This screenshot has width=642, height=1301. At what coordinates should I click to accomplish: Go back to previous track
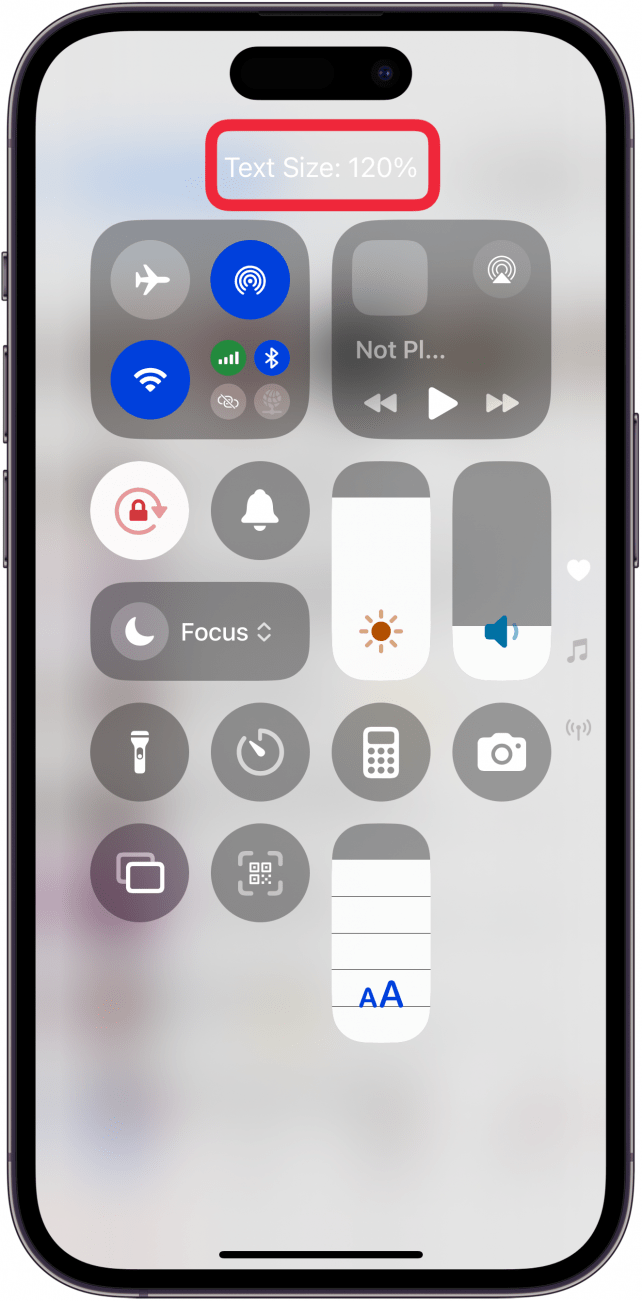380,403
